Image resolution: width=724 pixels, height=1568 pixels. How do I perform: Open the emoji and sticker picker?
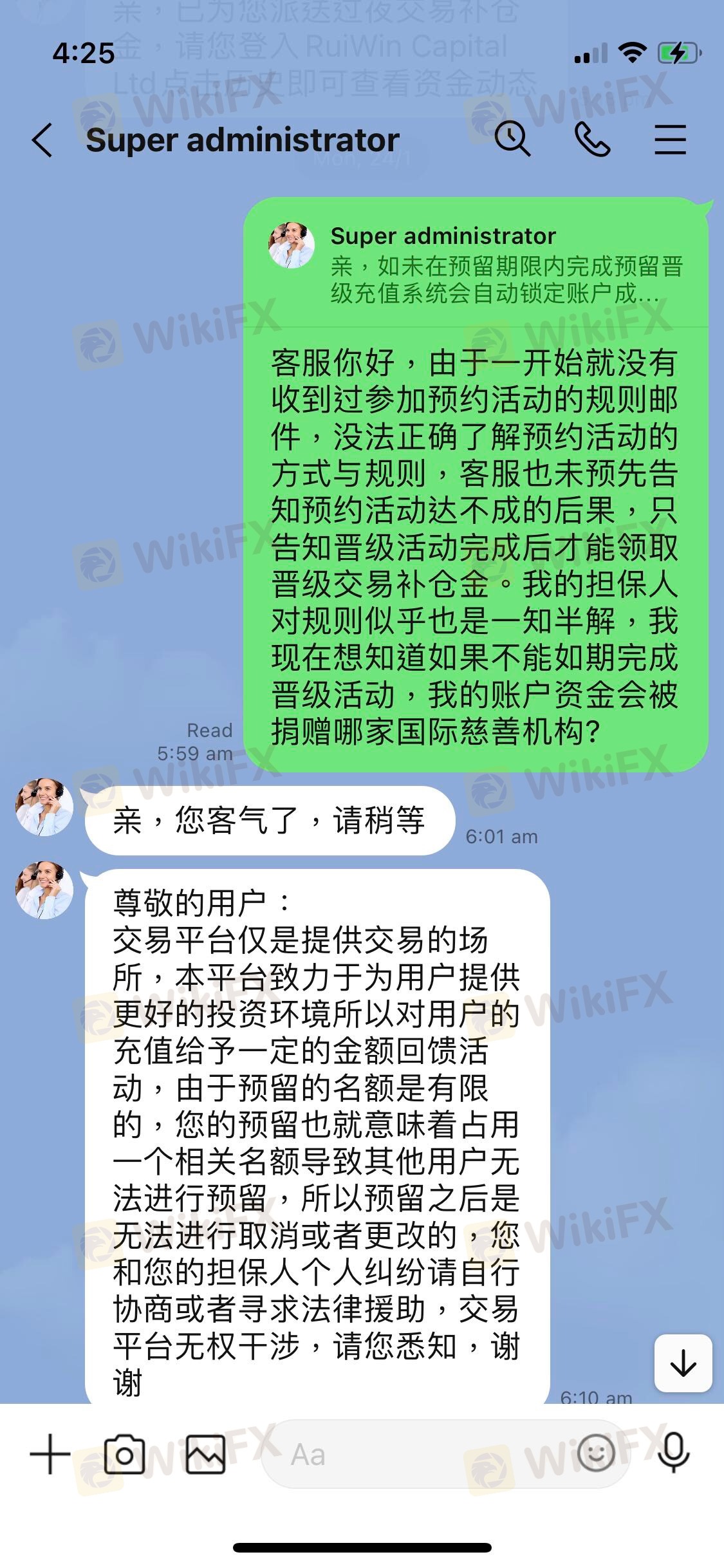pos(596,1453)
